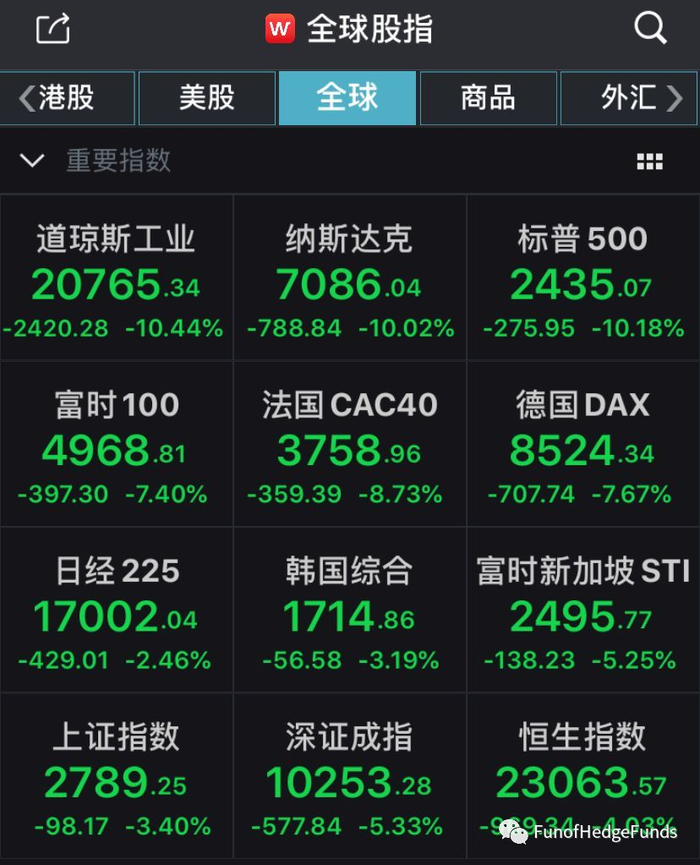Open the 标普 500 index card
This screenshot has width=700, height=865.
[x=583, y=280]
